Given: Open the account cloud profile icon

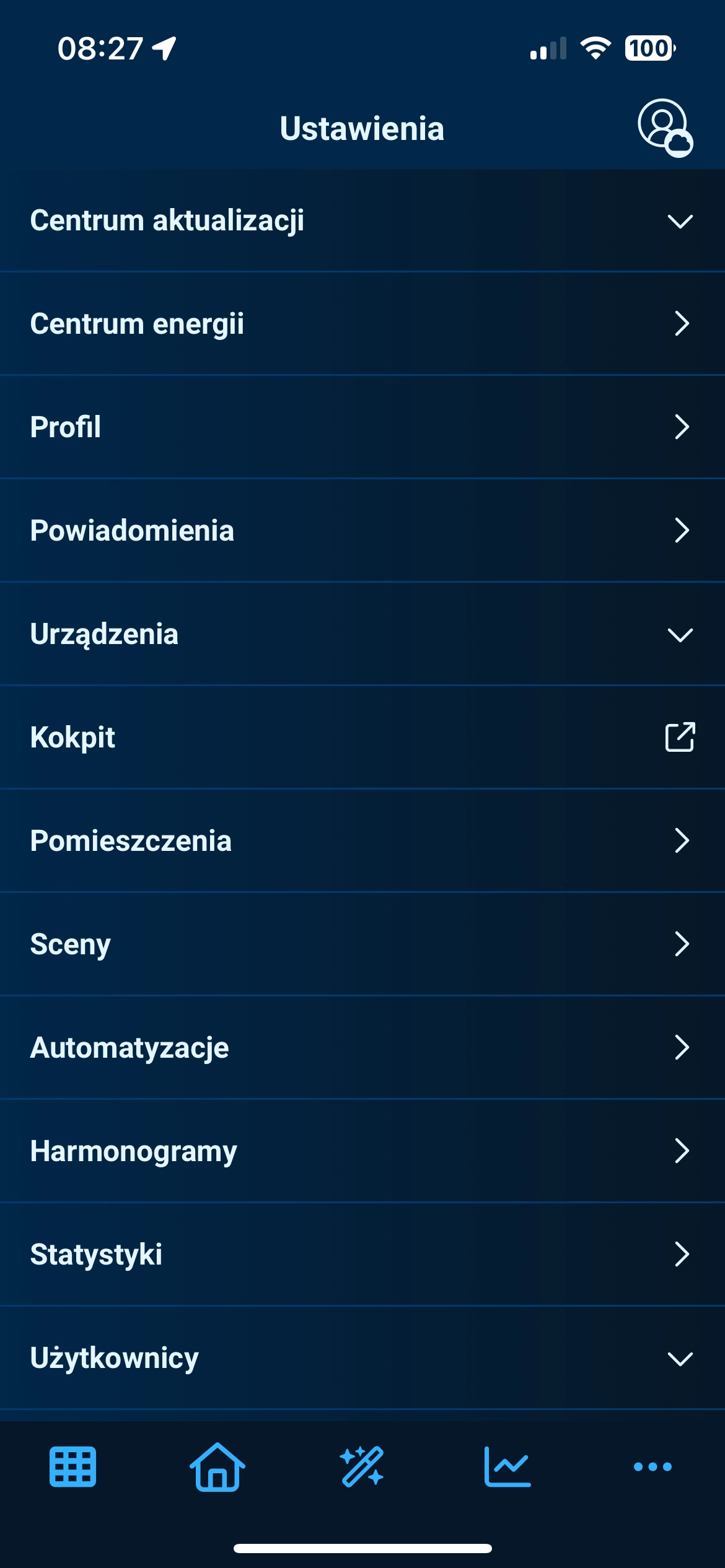Looking at the screenshot, I should (665, 128).
